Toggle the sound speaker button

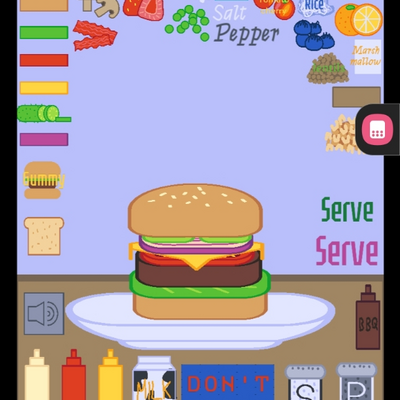point(44,314)
